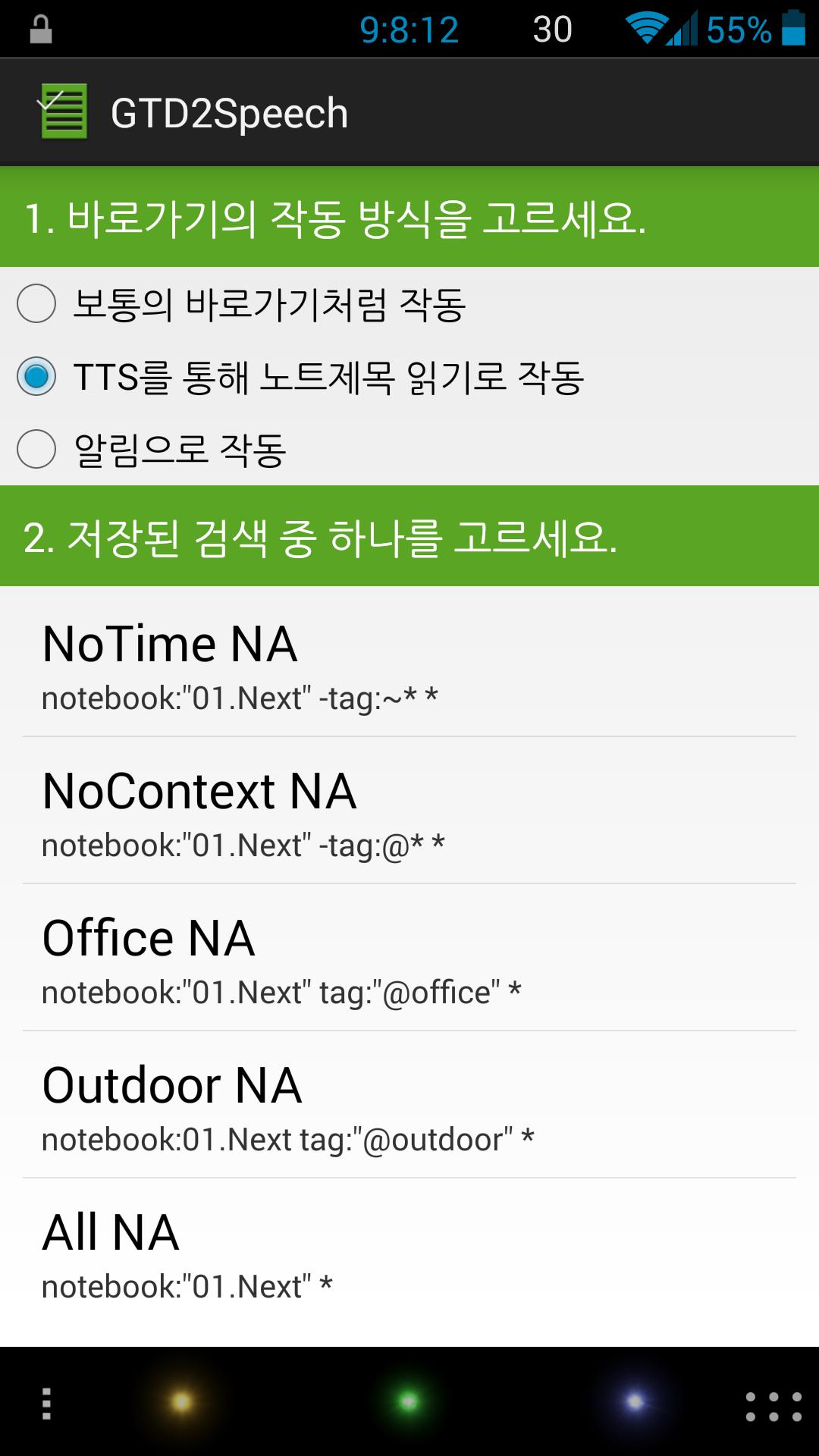Select '보통의 바로가기처럼 작동' radio option
The width and height of the screenshot is (819, 1456).
click(36, 303)
